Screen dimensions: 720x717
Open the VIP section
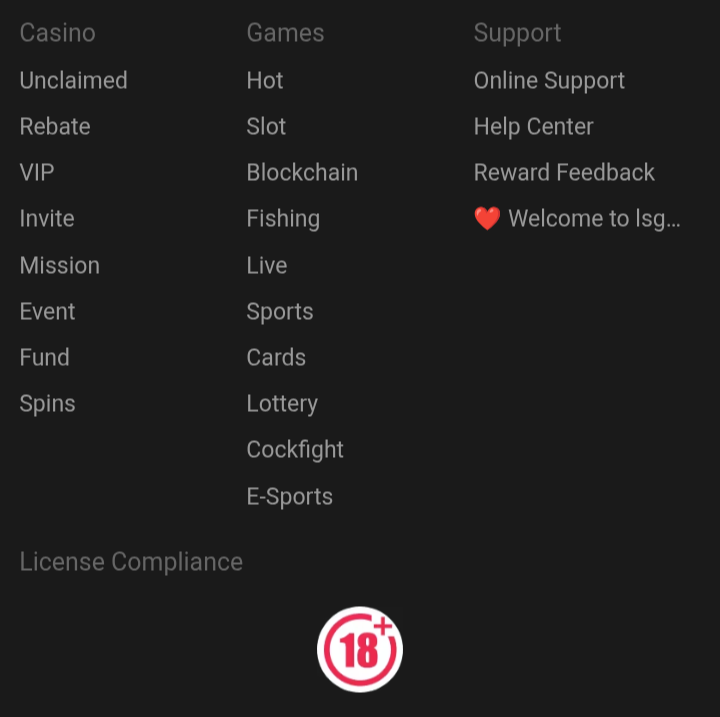[x=37, y=172]
